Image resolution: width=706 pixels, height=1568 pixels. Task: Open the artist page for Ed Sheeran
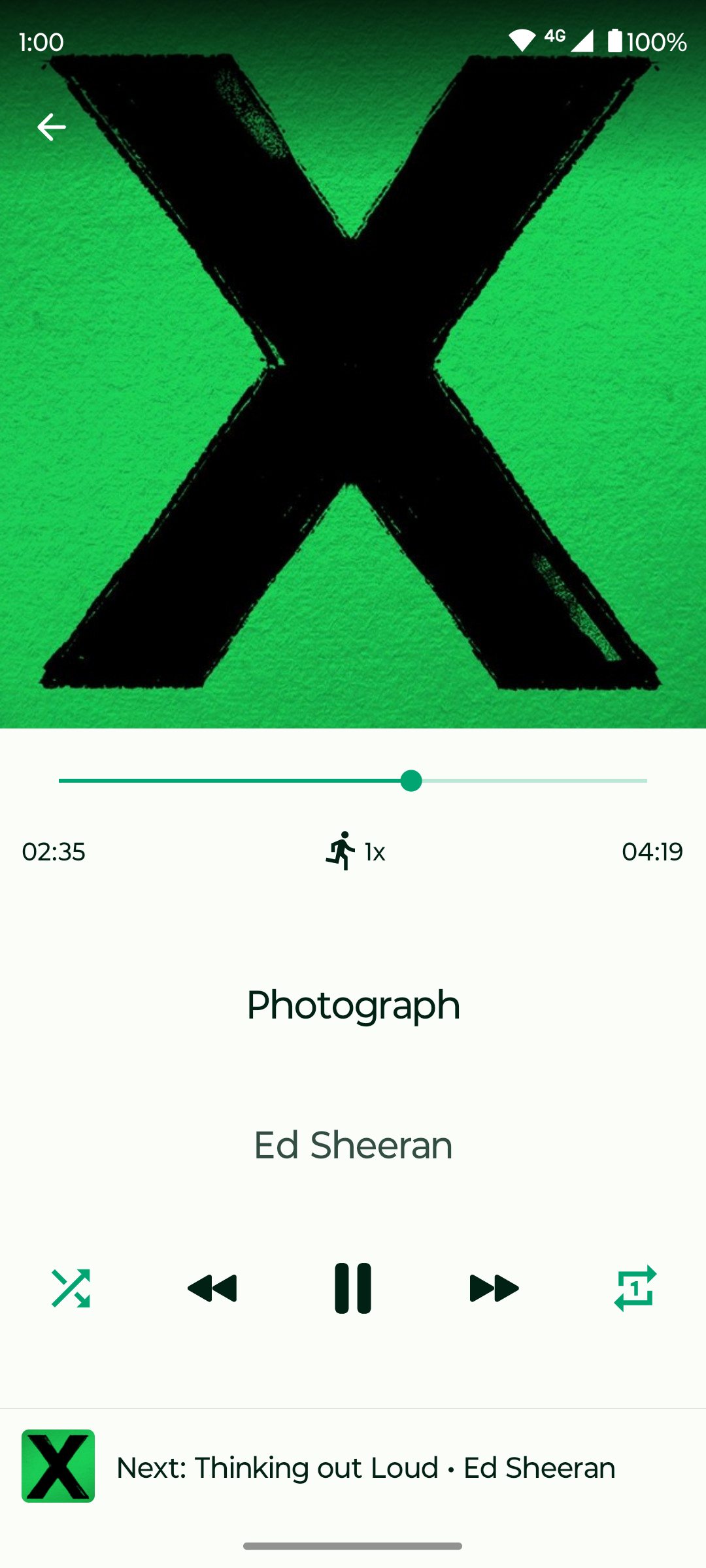[x=353, y=1145]
